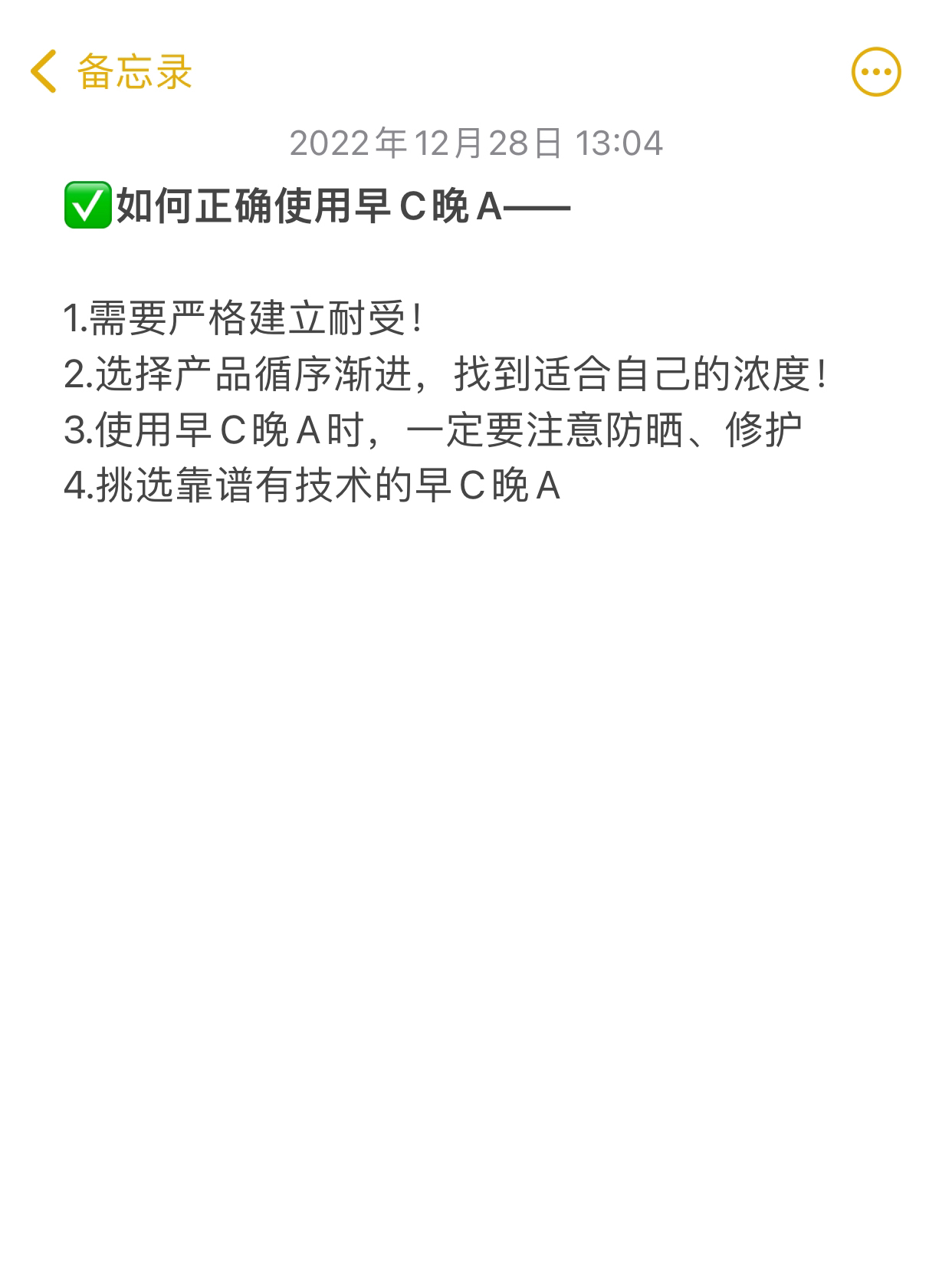Open the more options ellipsis menu
The image size is (952, 1270).
(x=875, y=72)
